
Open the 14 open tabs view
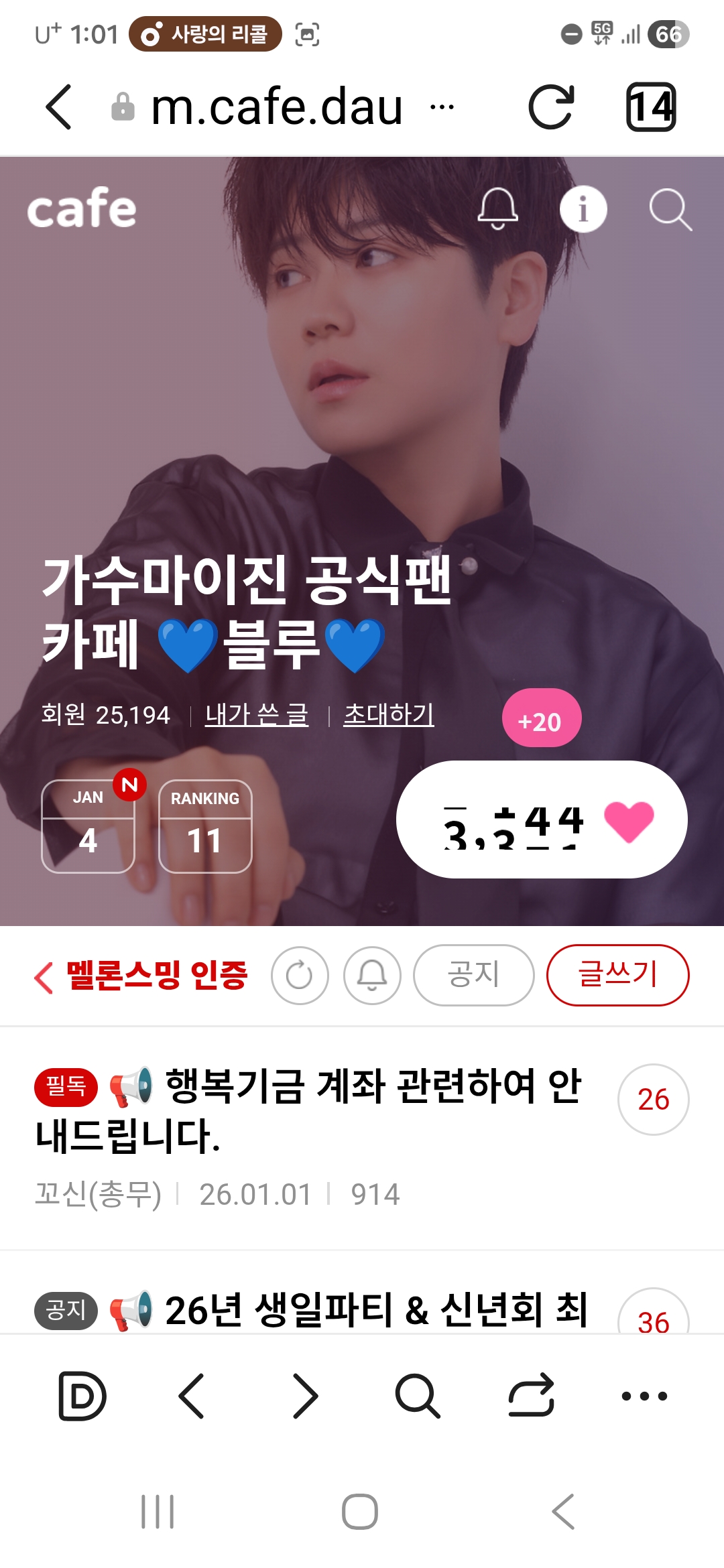651,107
